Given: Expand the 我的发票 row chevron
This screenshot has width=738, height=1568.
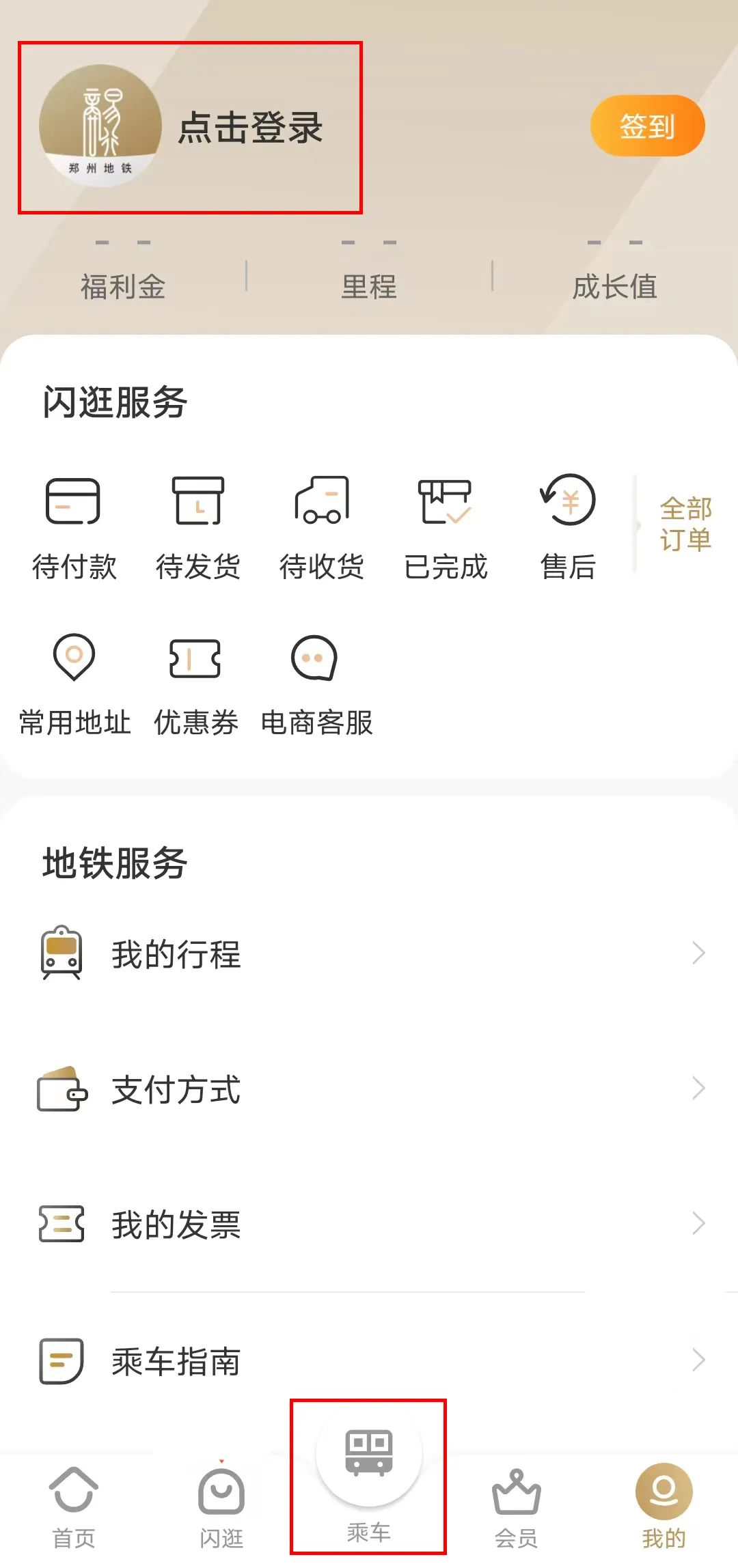Looking at the screenshot, I should (x=698, y=1222).
